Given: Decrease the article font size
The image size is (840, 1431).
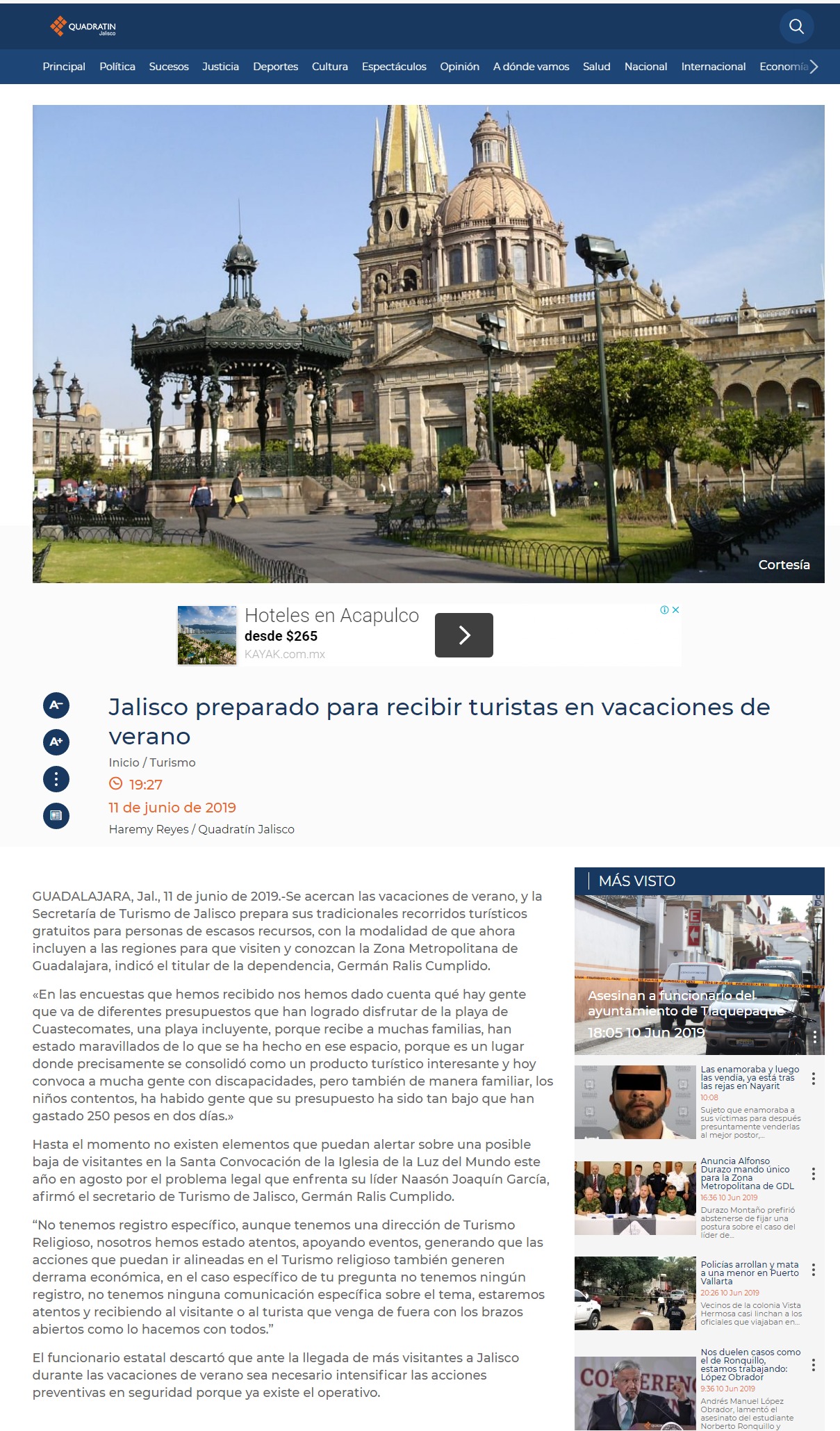Looking at the screenshot, I should coord(56,705).
